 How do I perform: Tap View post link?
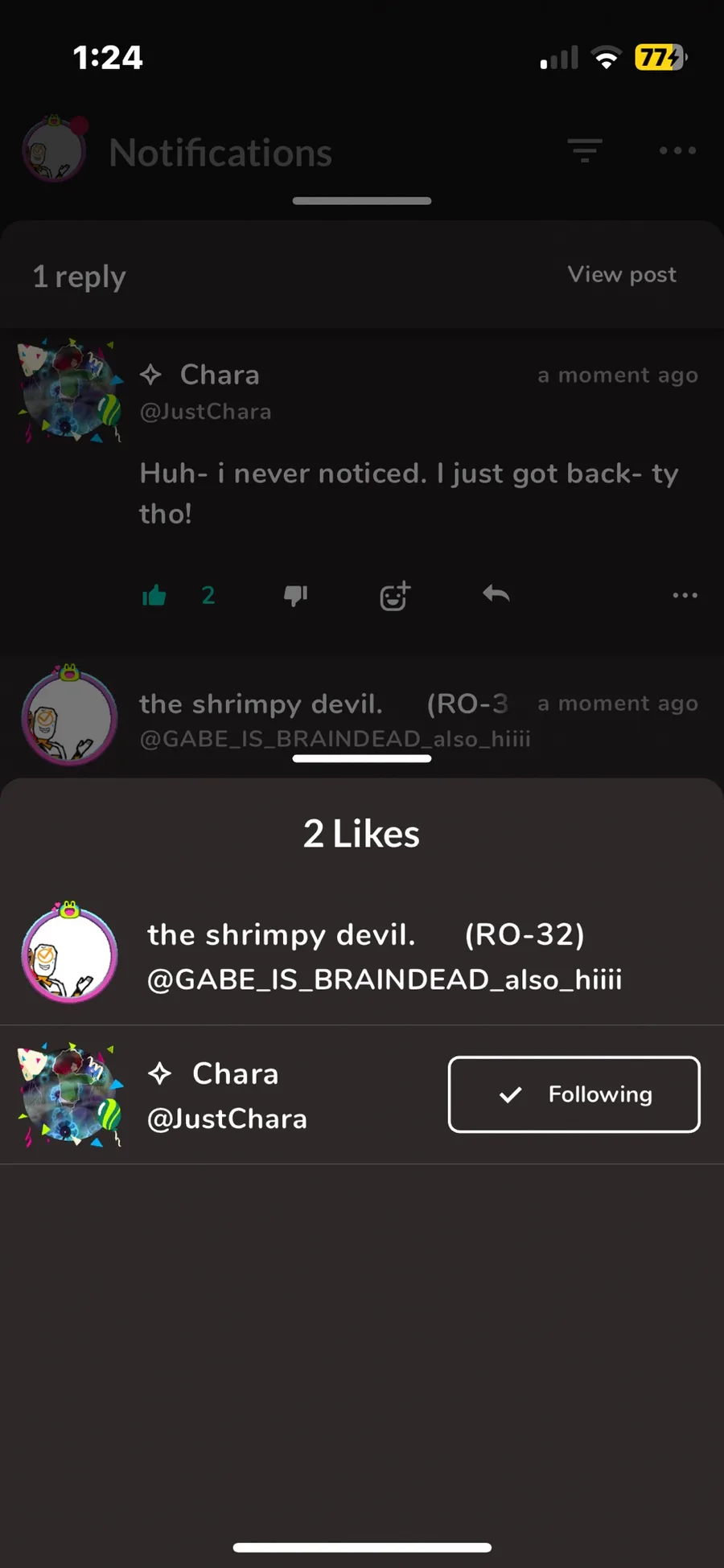coord(622,274)
